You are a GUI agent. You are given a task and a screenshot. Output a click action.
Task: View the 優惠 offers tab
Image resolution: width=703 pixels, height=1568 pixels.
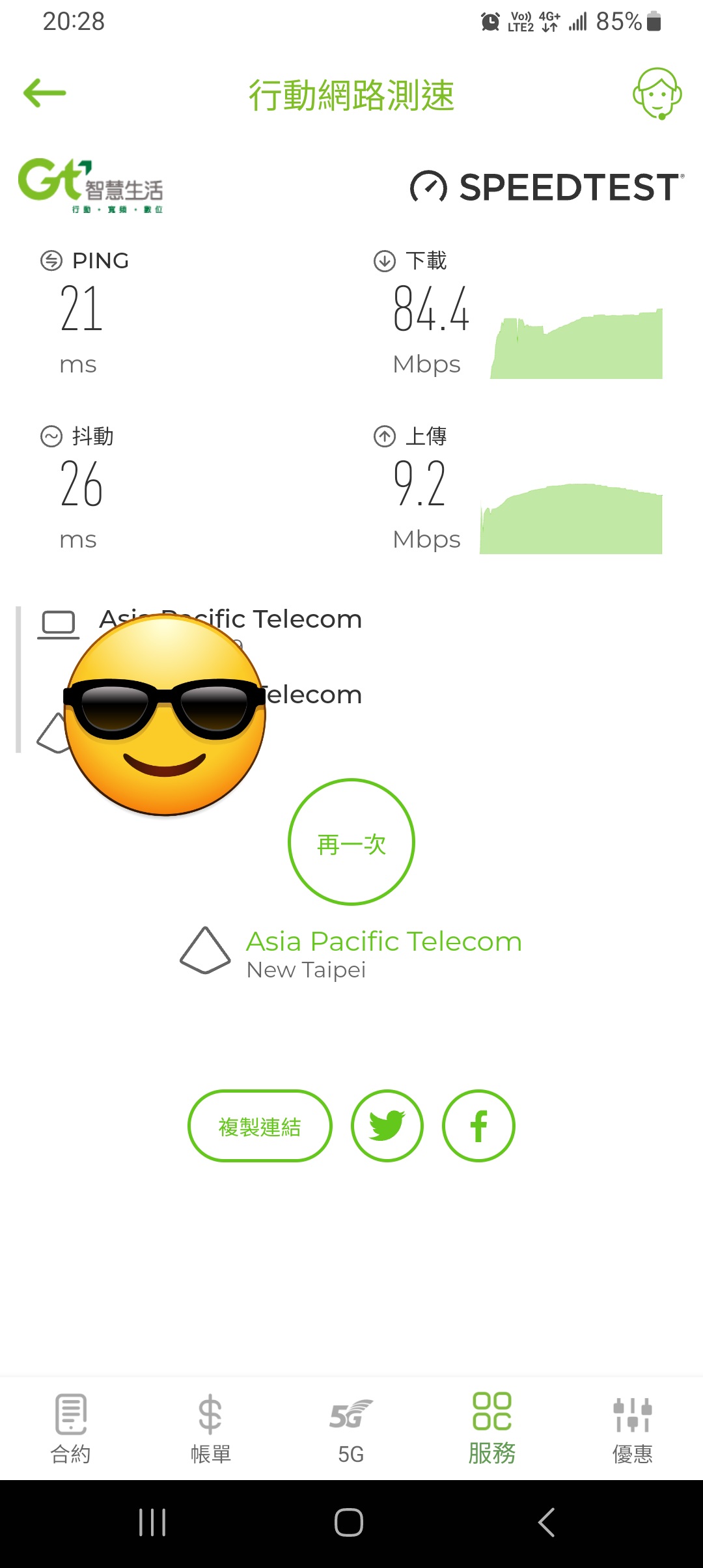[x=632, y=1429]
